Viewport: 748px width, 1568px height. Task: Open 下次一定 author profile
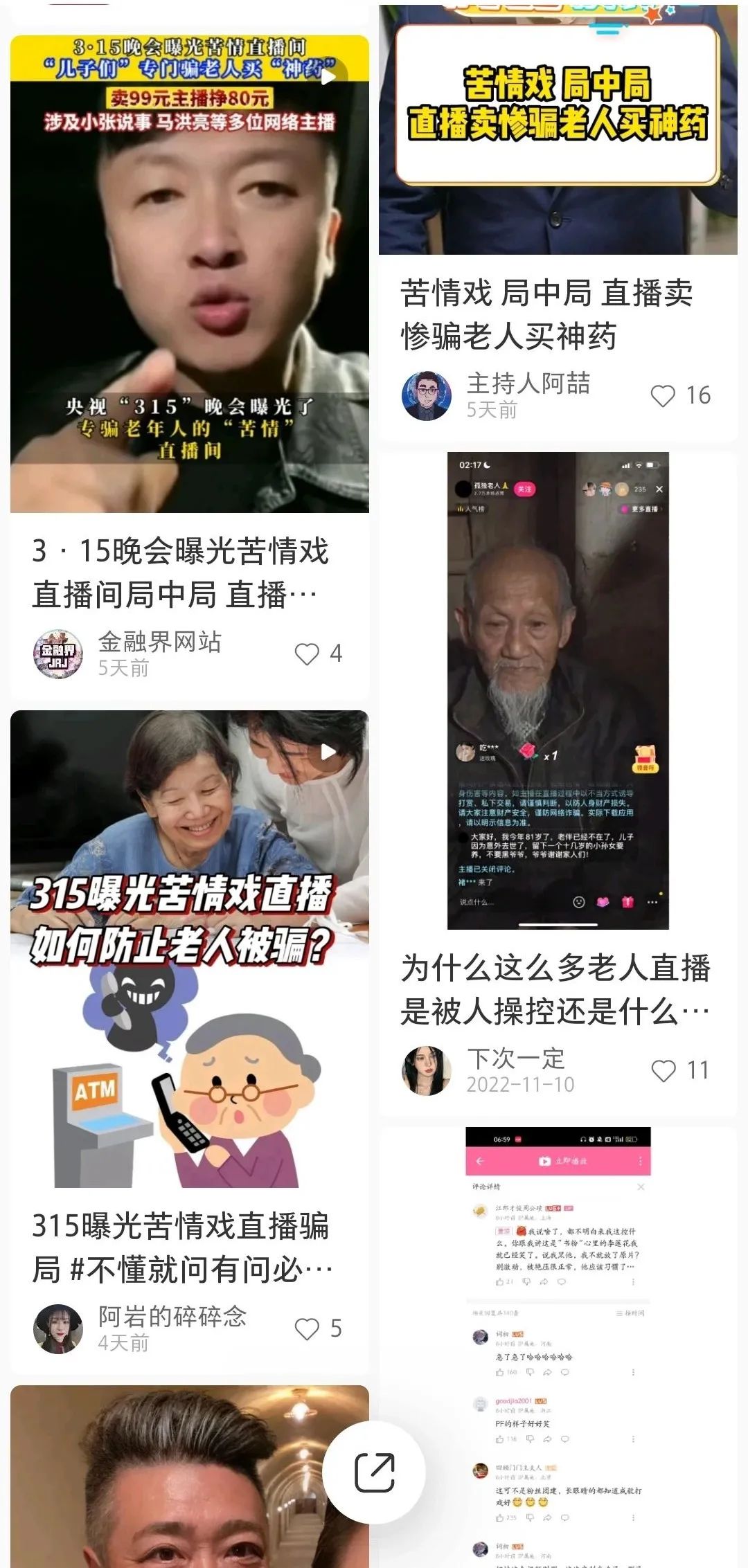pyautogui.click(x=427, y=1071)
